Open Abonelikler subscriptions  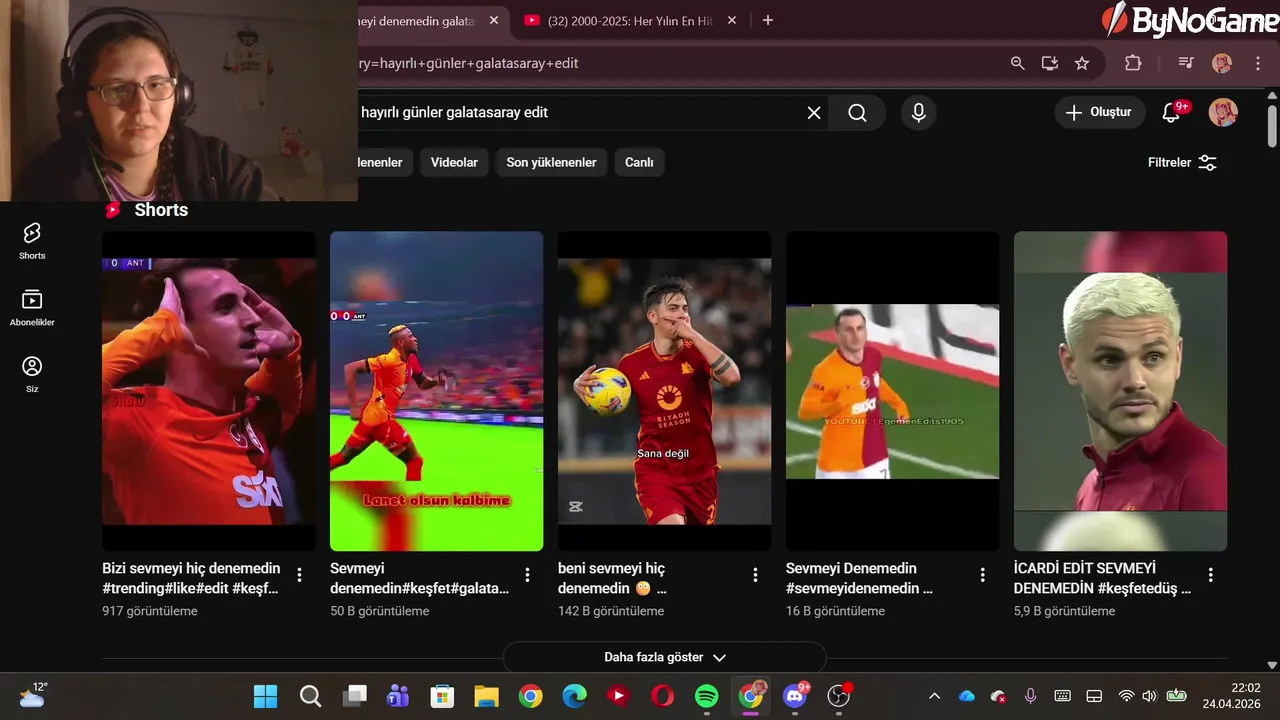[x=32, y=307]
